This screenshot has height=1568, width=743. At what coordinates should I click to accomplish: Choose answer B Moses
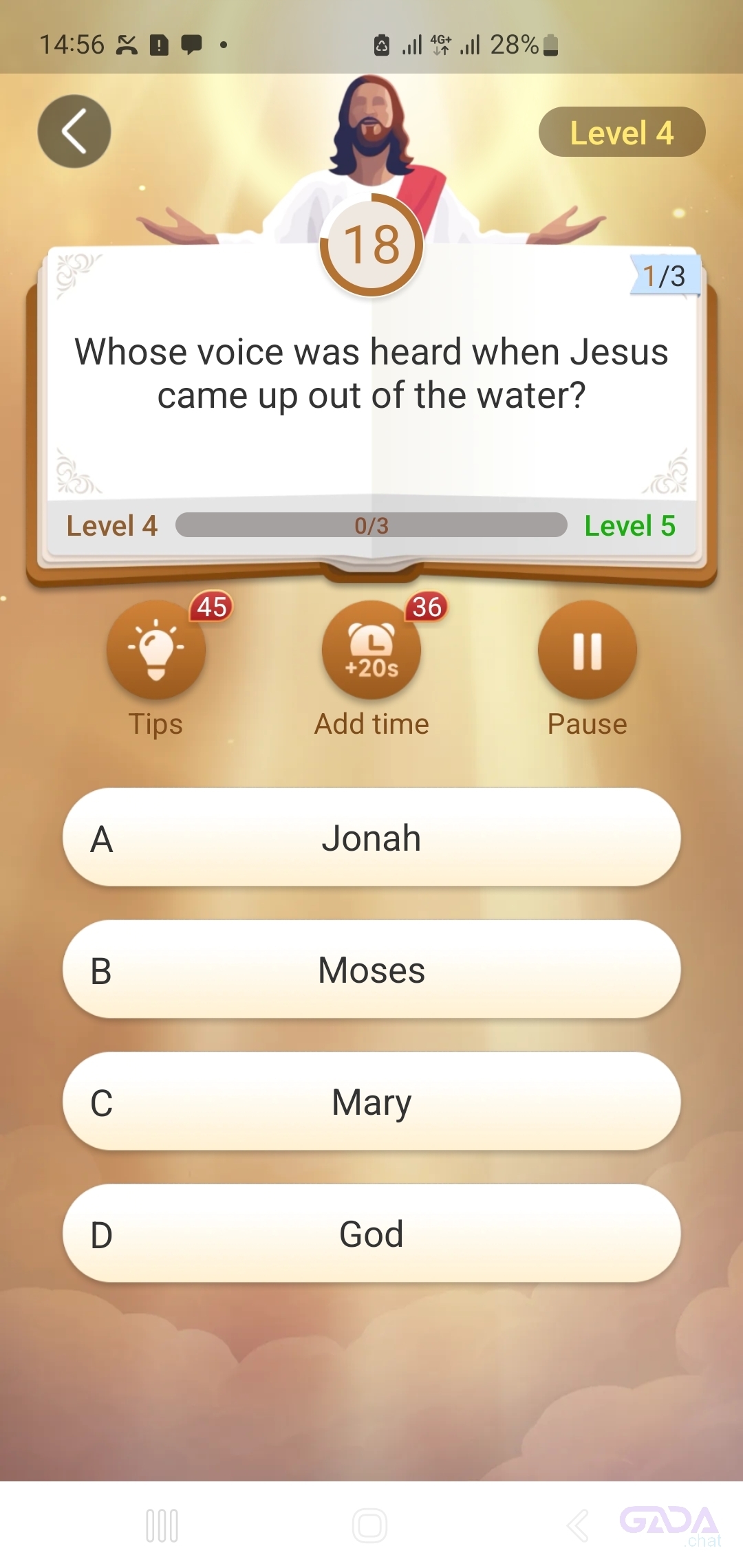pyautogui.click(x=371, y=969)
